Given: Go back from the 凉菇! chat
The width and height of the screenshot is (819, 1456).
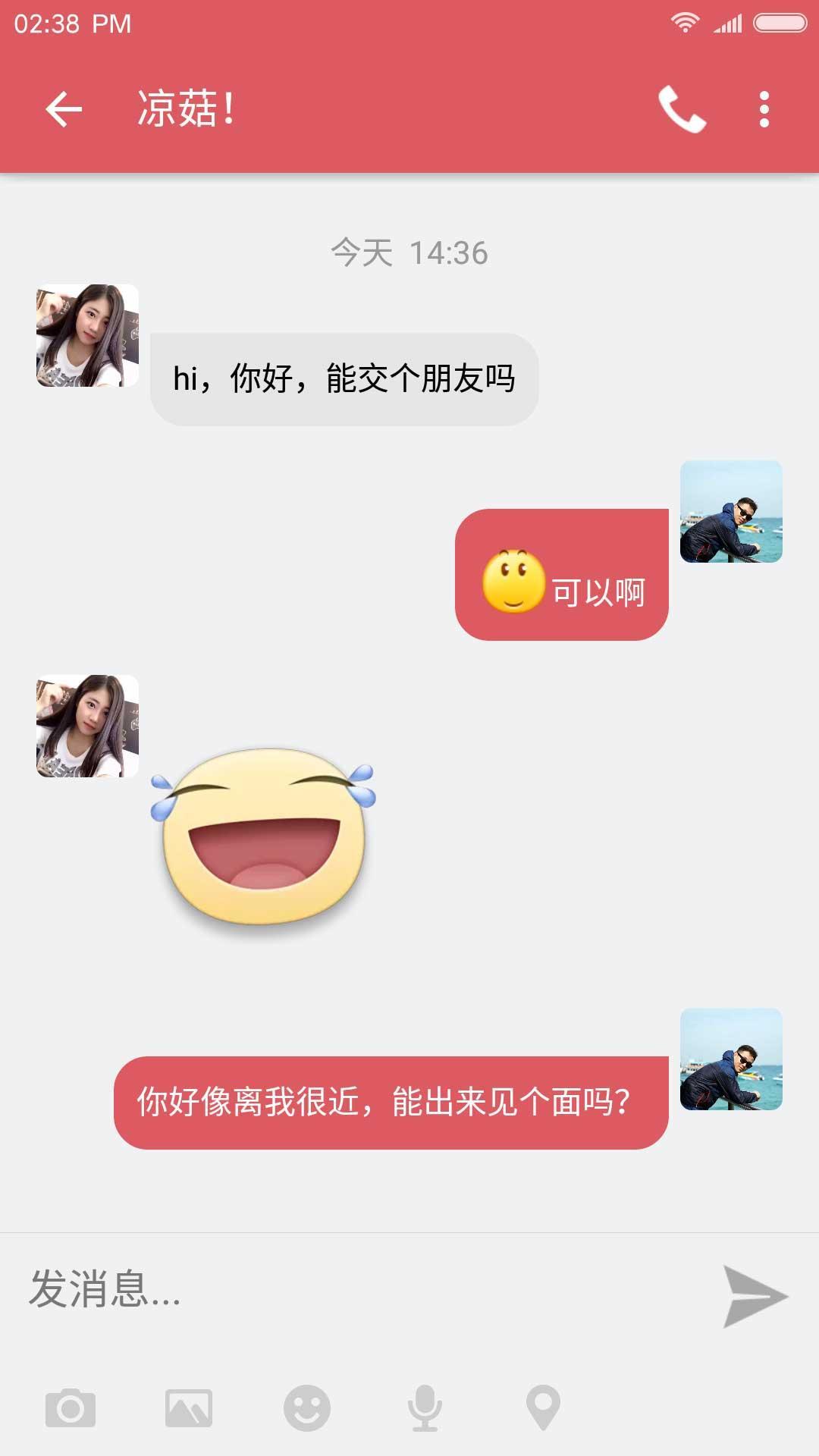Looking at the screenshot, I should click(64, 109).
